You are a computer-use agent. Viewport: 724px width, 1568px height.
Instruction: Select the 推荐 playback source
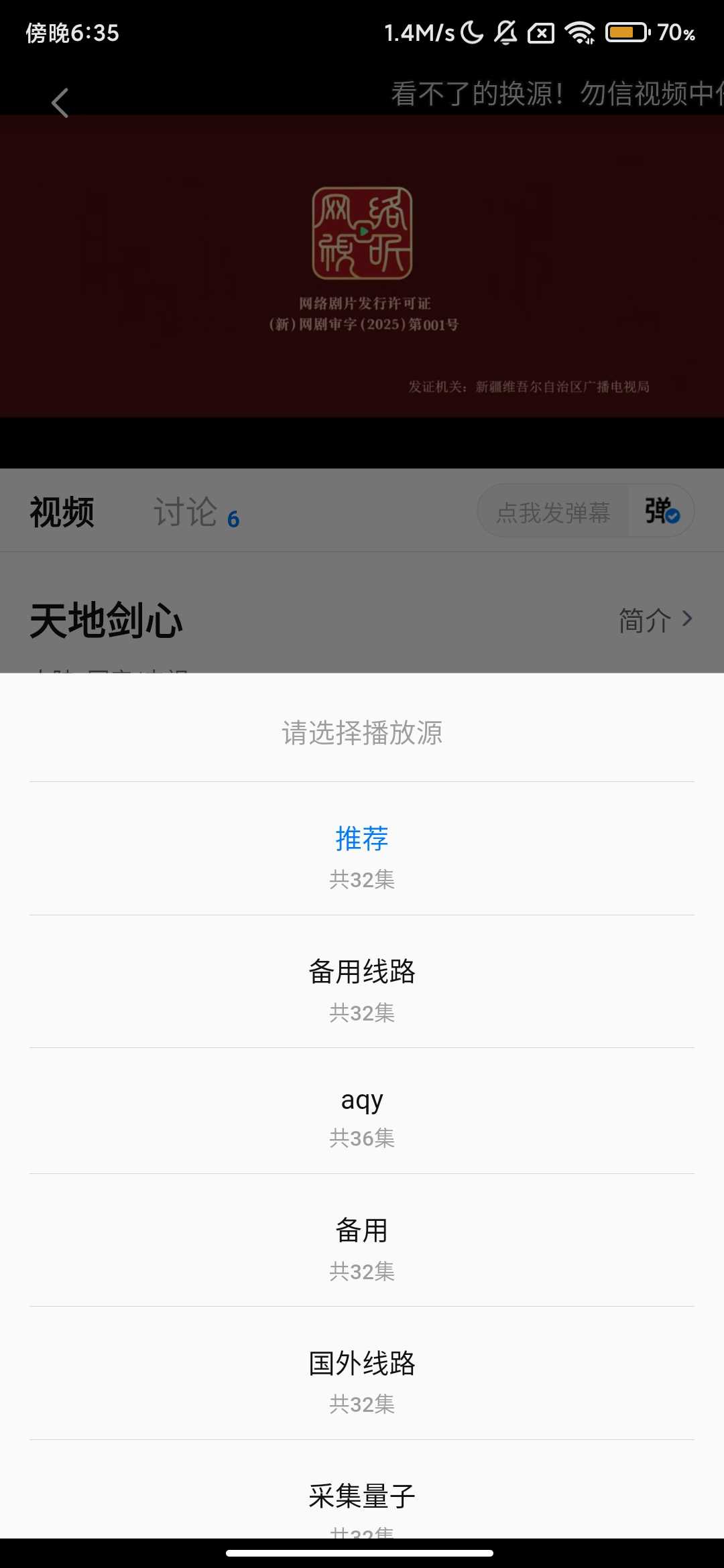(362, 850)
